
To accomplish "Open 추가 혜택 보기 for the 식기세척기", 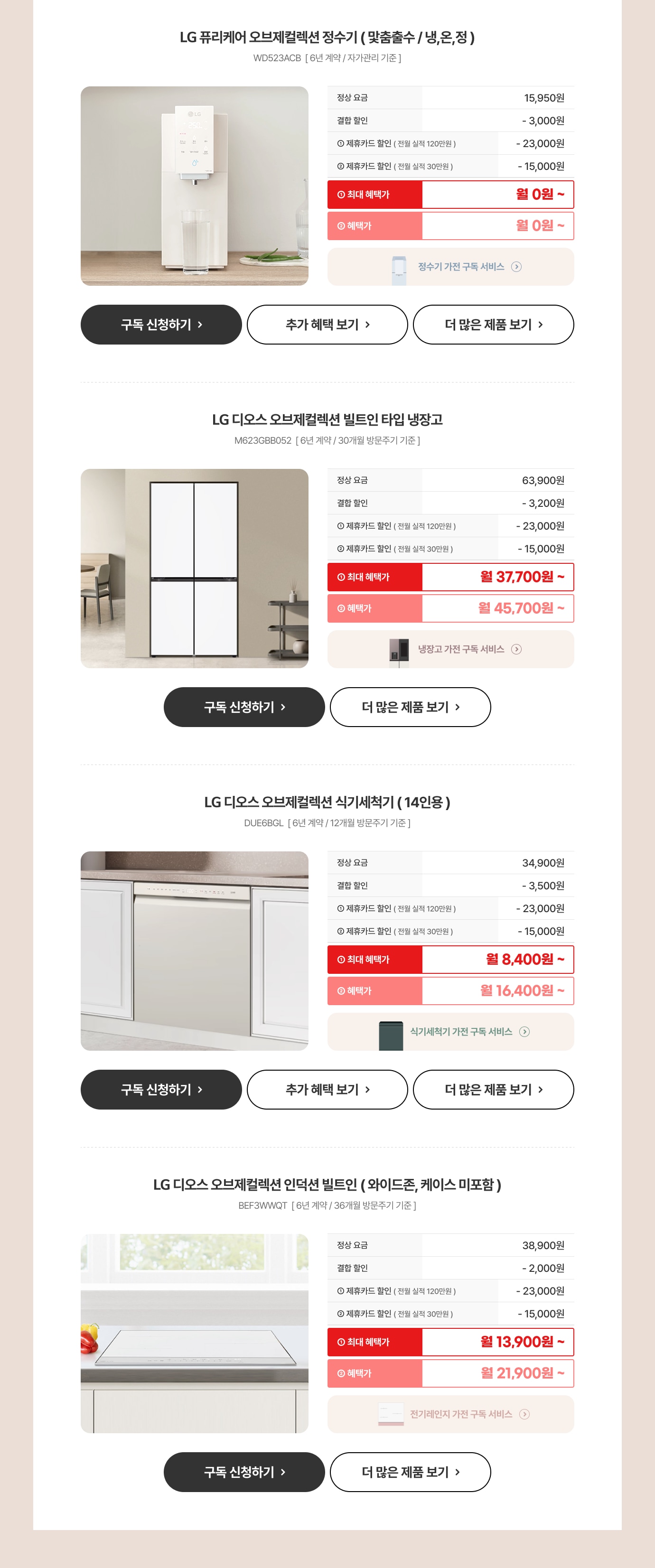I will click(x=327, y=1089).
